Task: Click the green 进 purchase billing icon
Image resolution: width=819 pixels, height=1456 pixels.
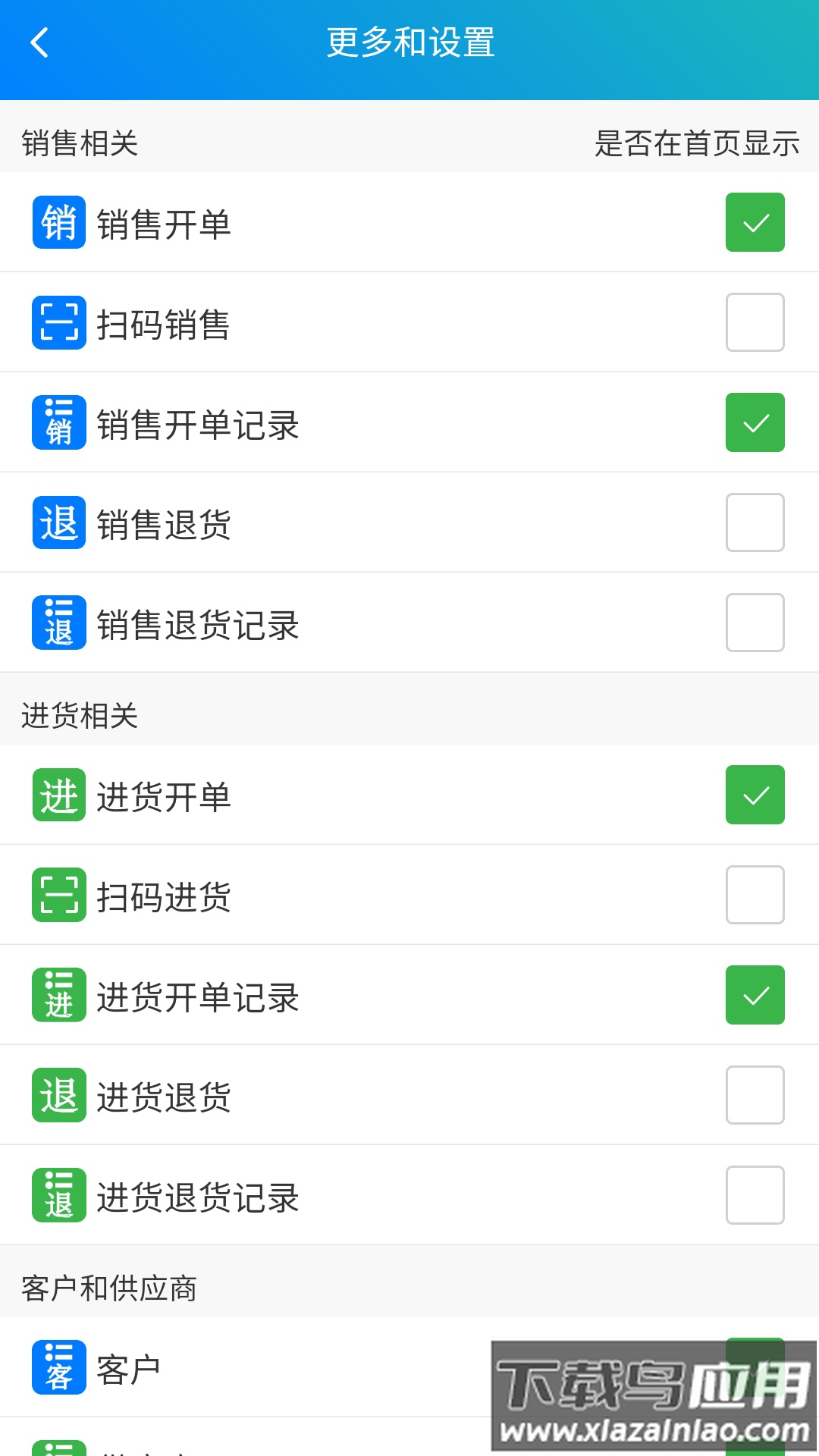Action: tap(58, 795)
